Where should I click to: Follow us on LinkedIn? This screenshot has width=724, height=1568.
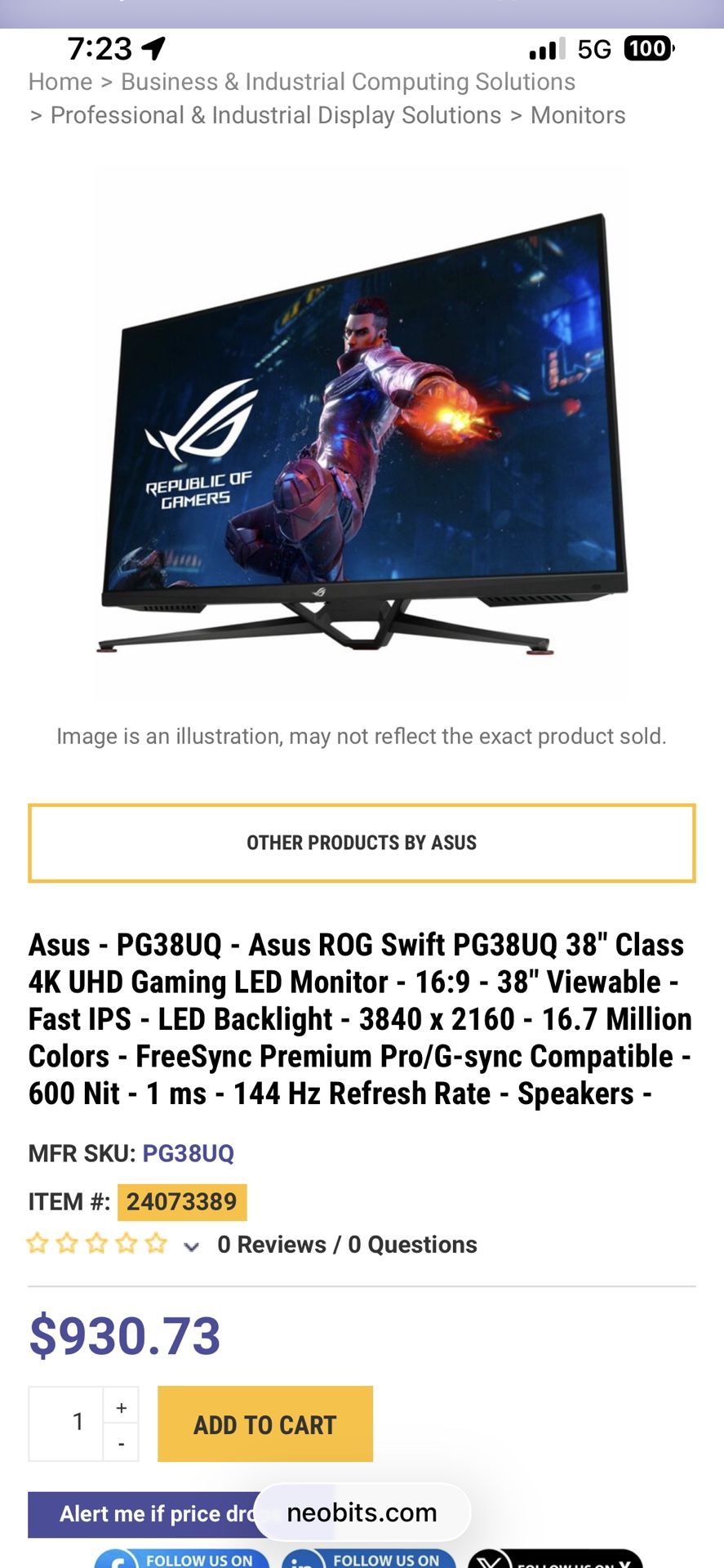click(369, 1558)
